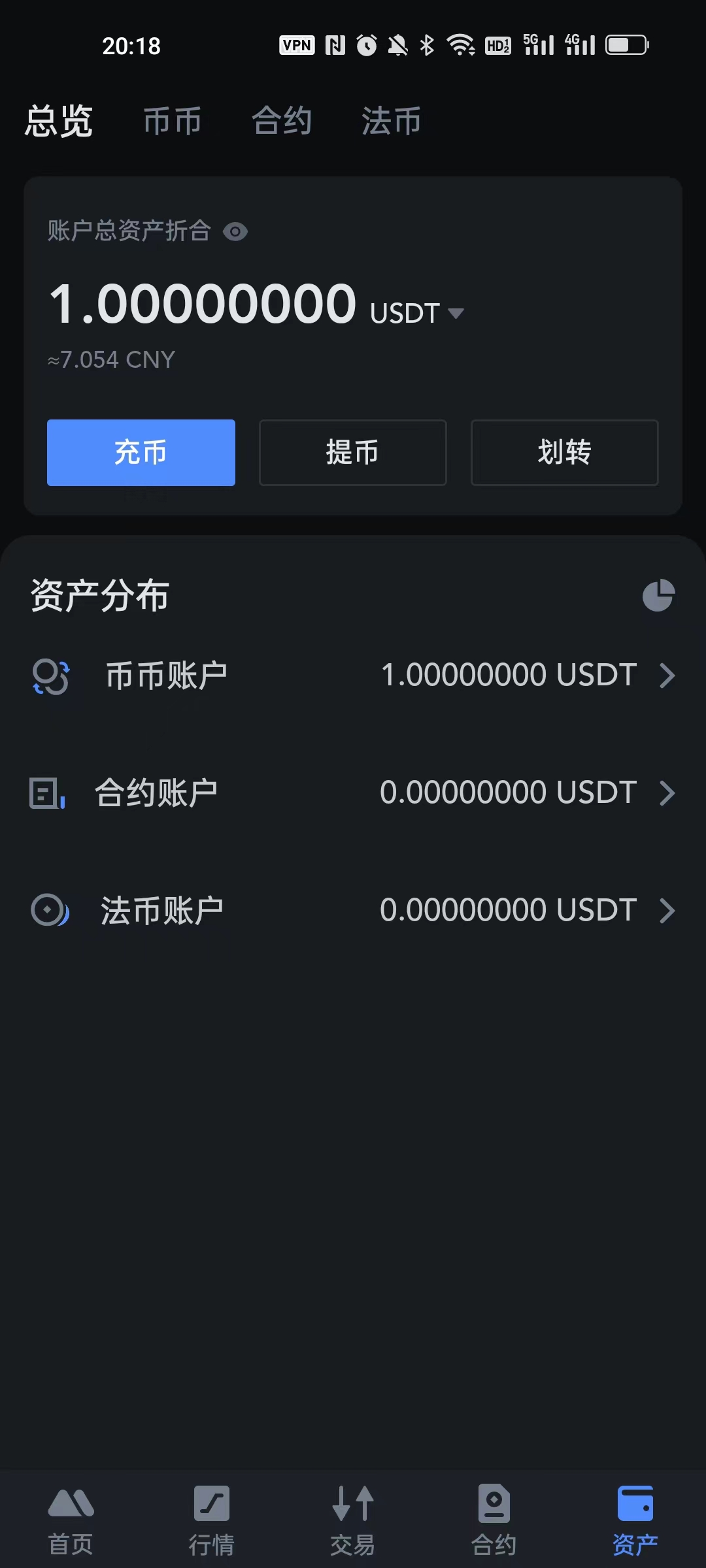Tap the 划转 transfer button
Image resolution: width=706 pixels, height=1568 pixels.
click(564, 453)
